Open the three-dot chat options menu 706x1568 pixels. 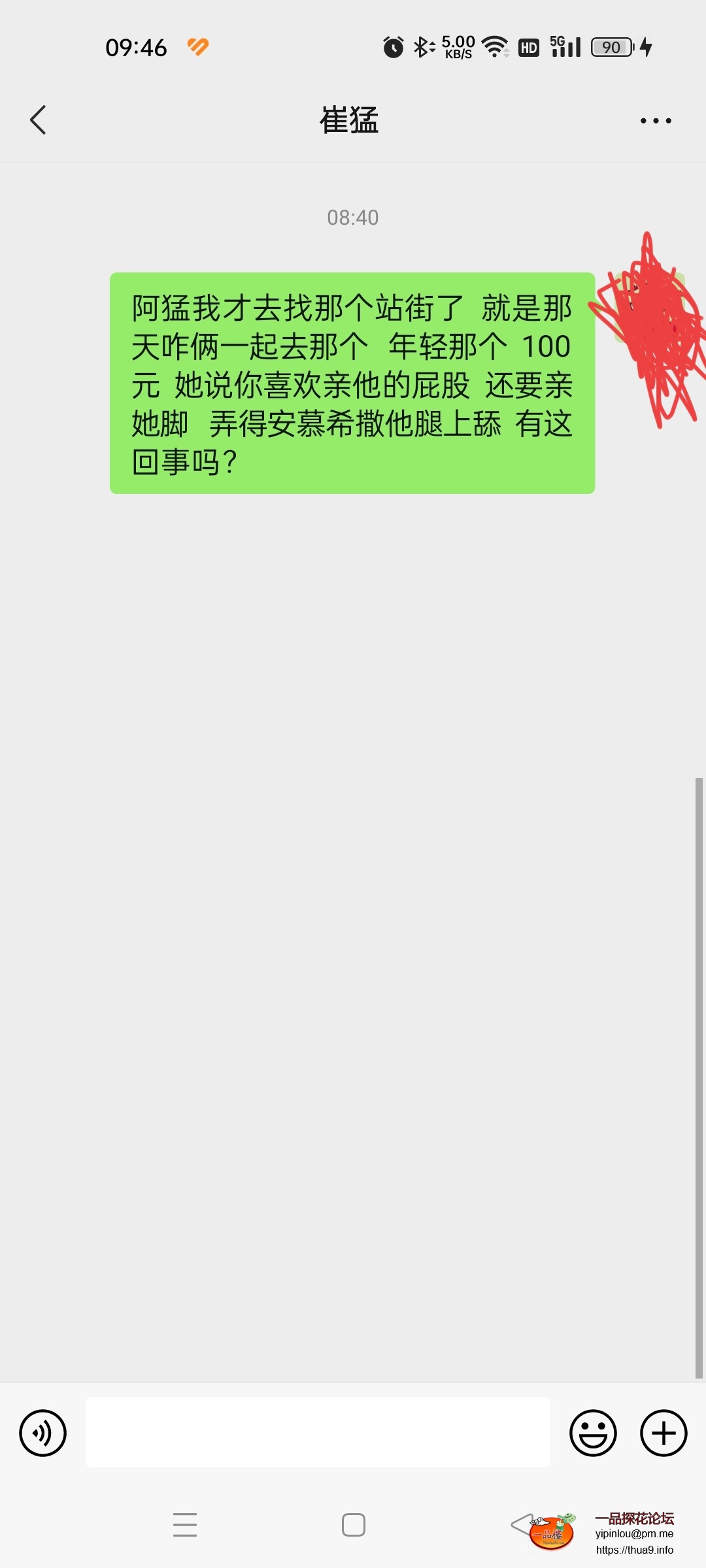[x=656, y=121]
